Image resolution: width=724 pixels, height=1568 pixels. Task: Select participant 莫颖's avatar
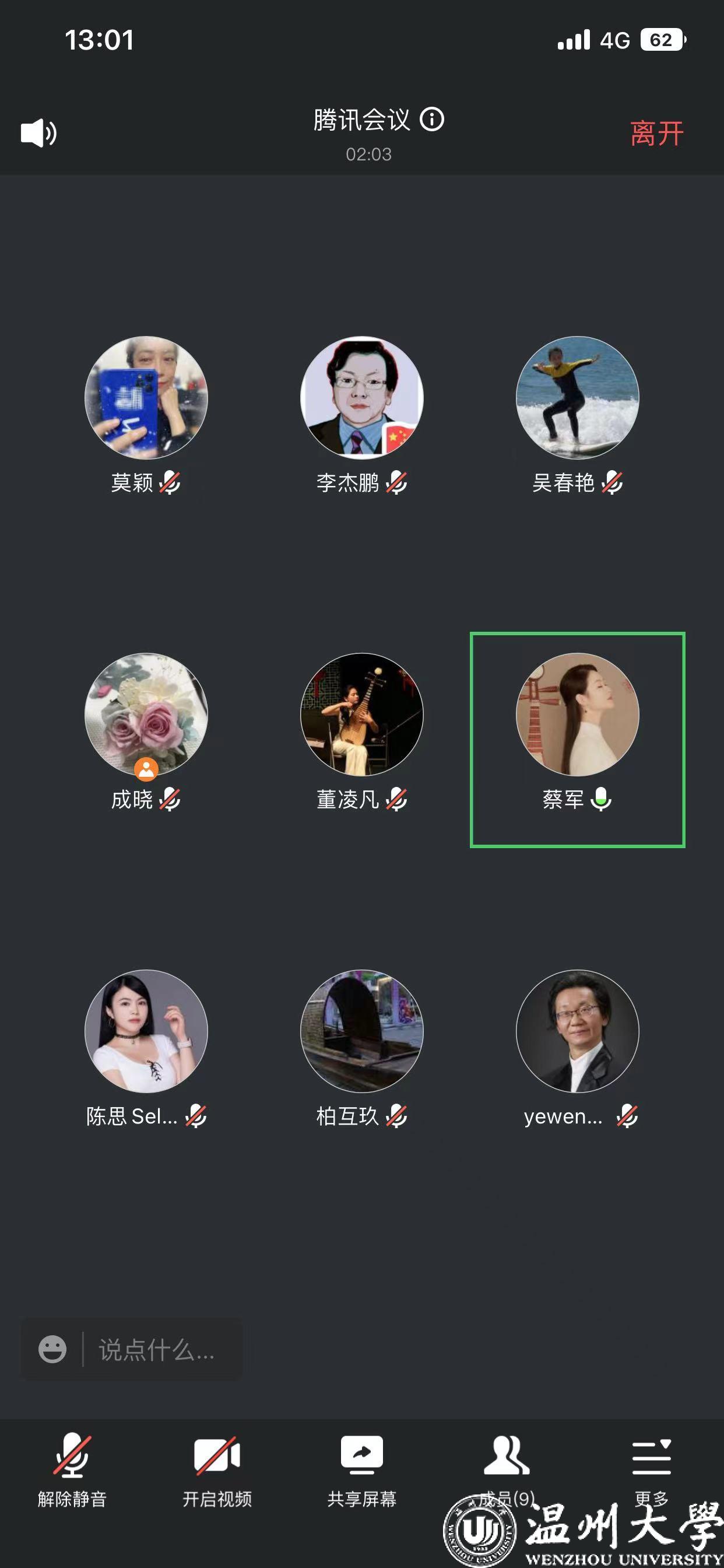click(146, 397)
